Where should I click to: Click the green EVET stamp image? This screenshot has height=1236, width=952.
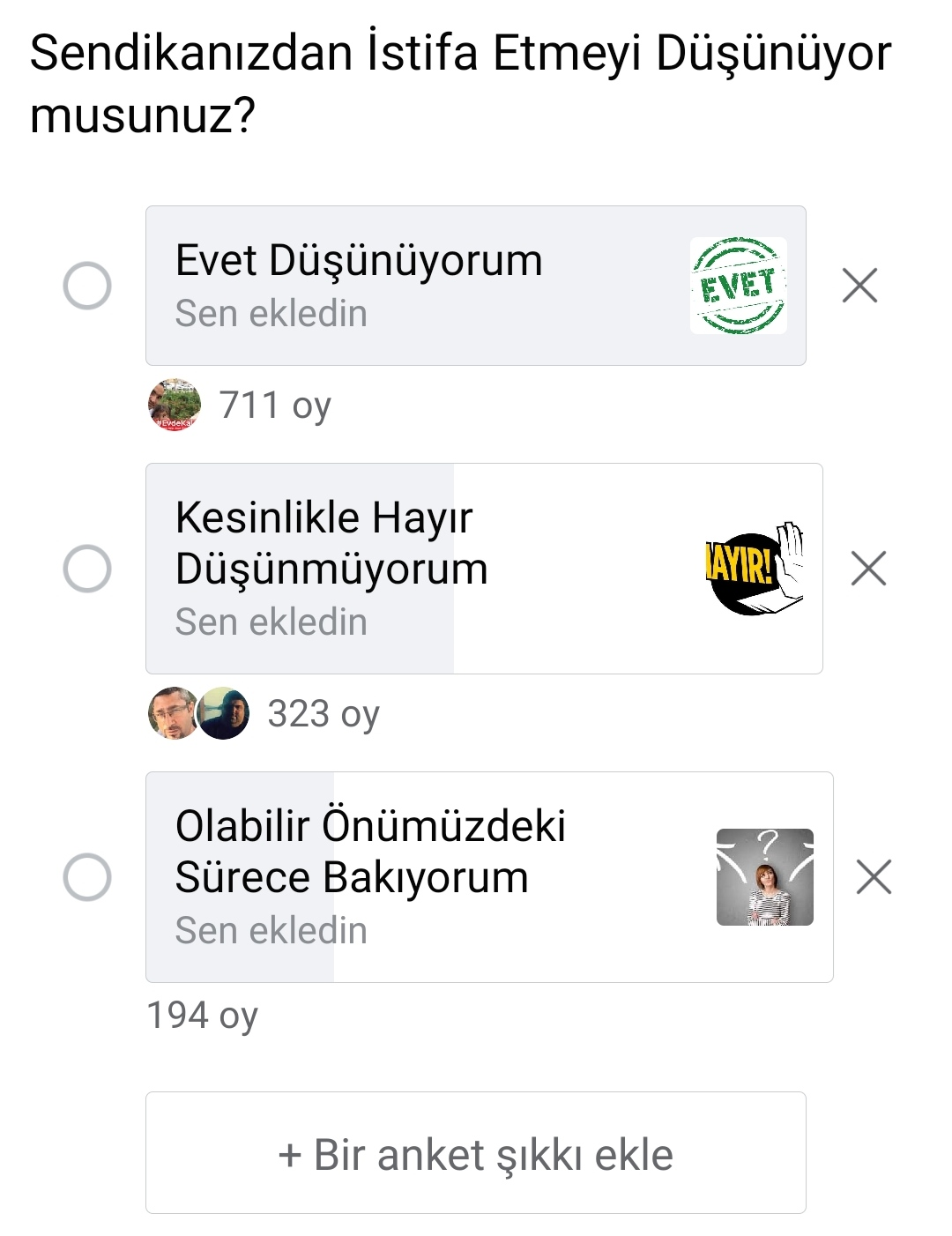coord(740,286)
